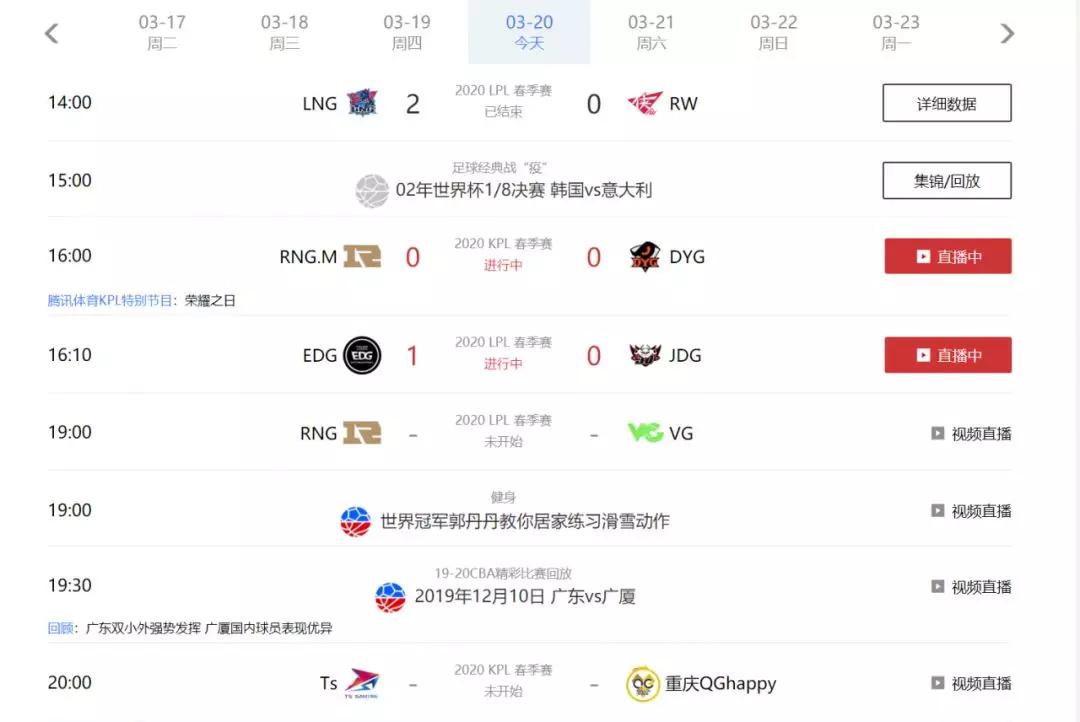Screen dimensions: 1080x722
Task: Open 腾讯体育KPL特别节目 link
Action: pyautogui.click(x=112, y=300)
